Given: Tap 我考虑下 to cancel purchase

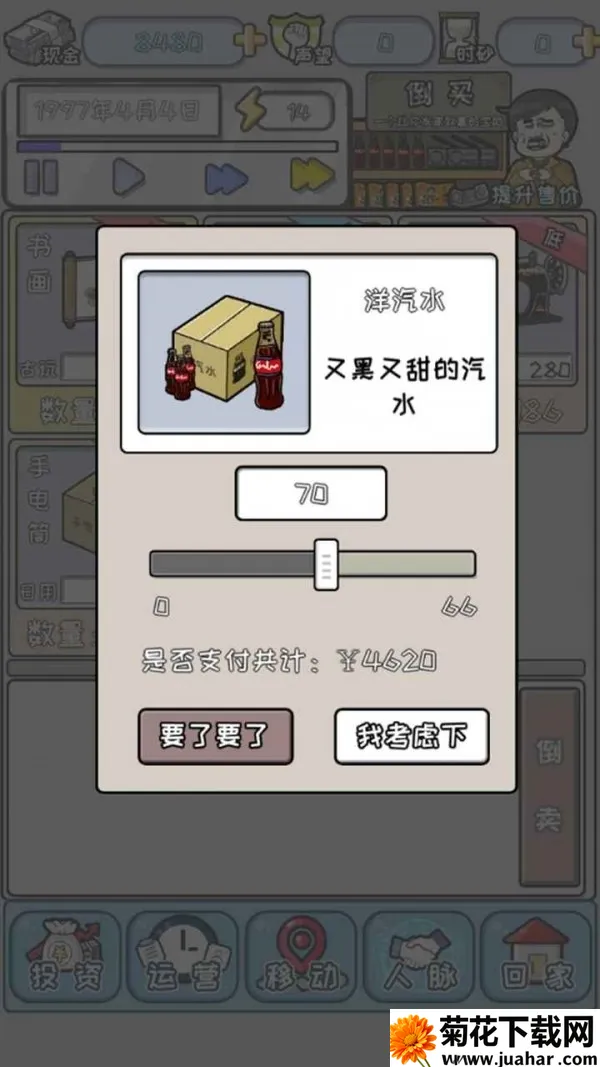Looking at the screenshot, I should pos(411,736).
